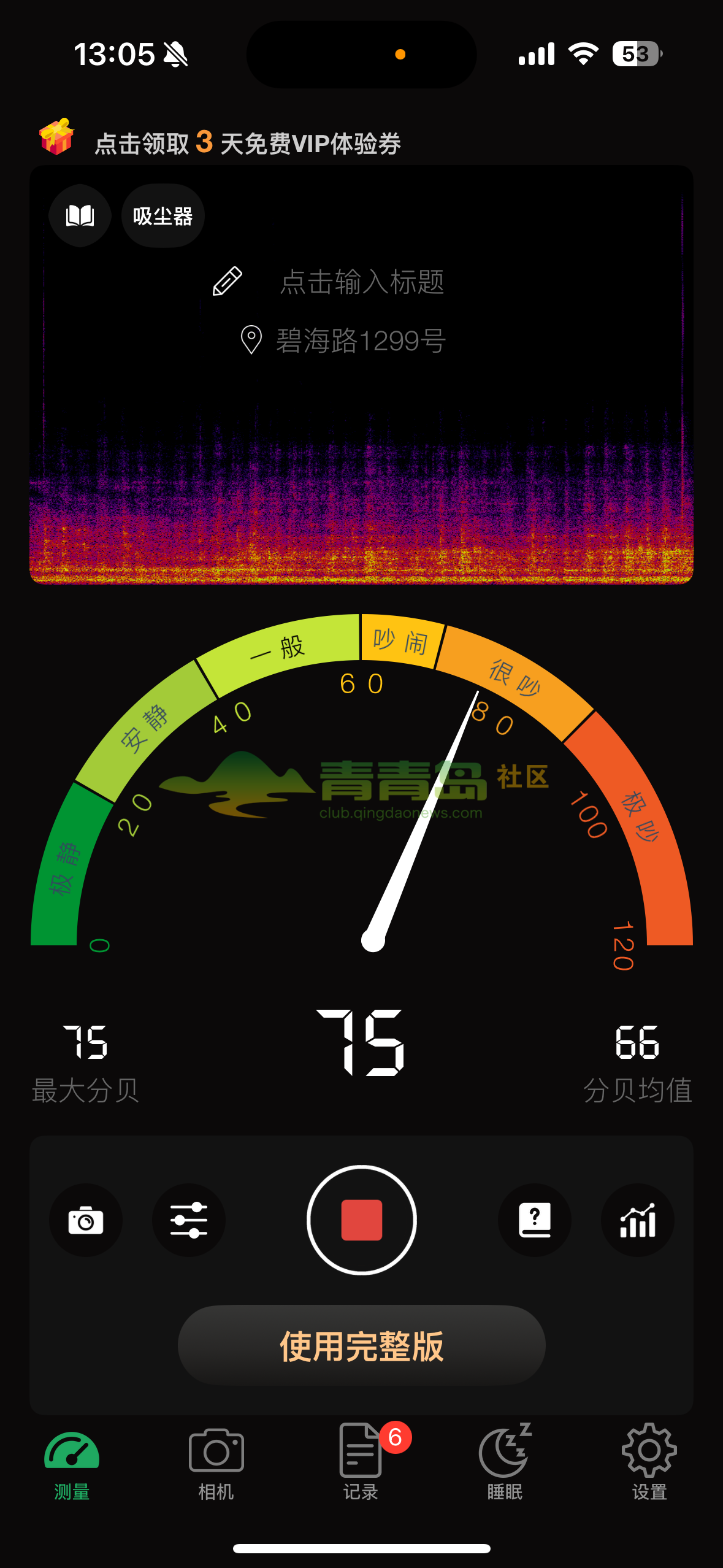Tap the 使用完整版 button
The width and height of the screenshot is (723, 1568).
coord(362,1346)
